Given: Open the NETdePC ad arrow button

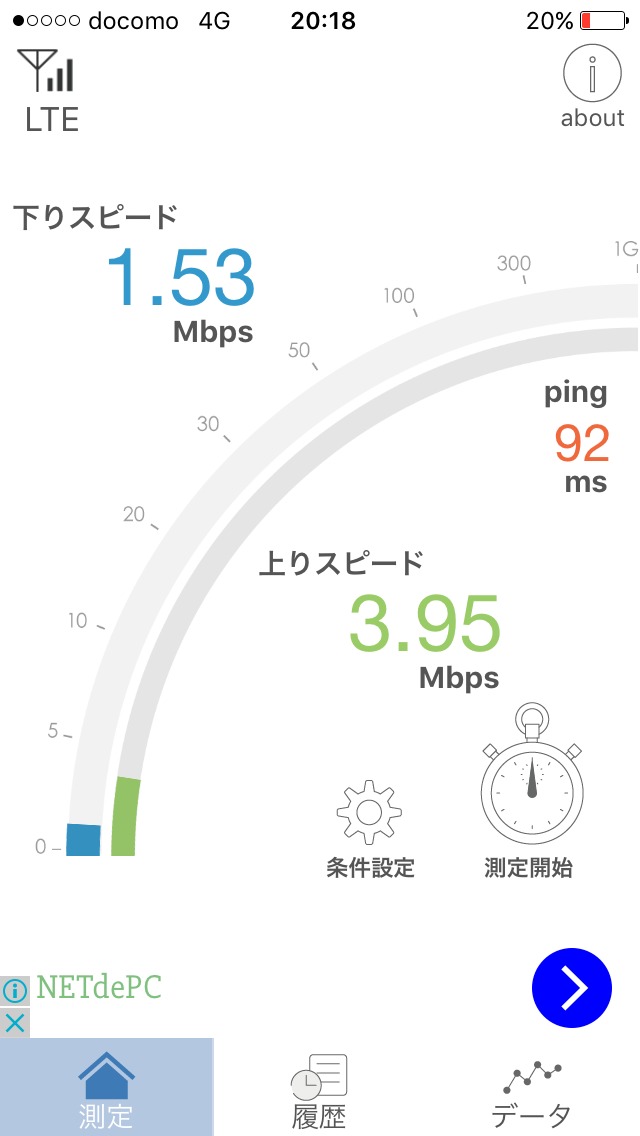Looking at the screenshot, I should [x=572, y=987].
